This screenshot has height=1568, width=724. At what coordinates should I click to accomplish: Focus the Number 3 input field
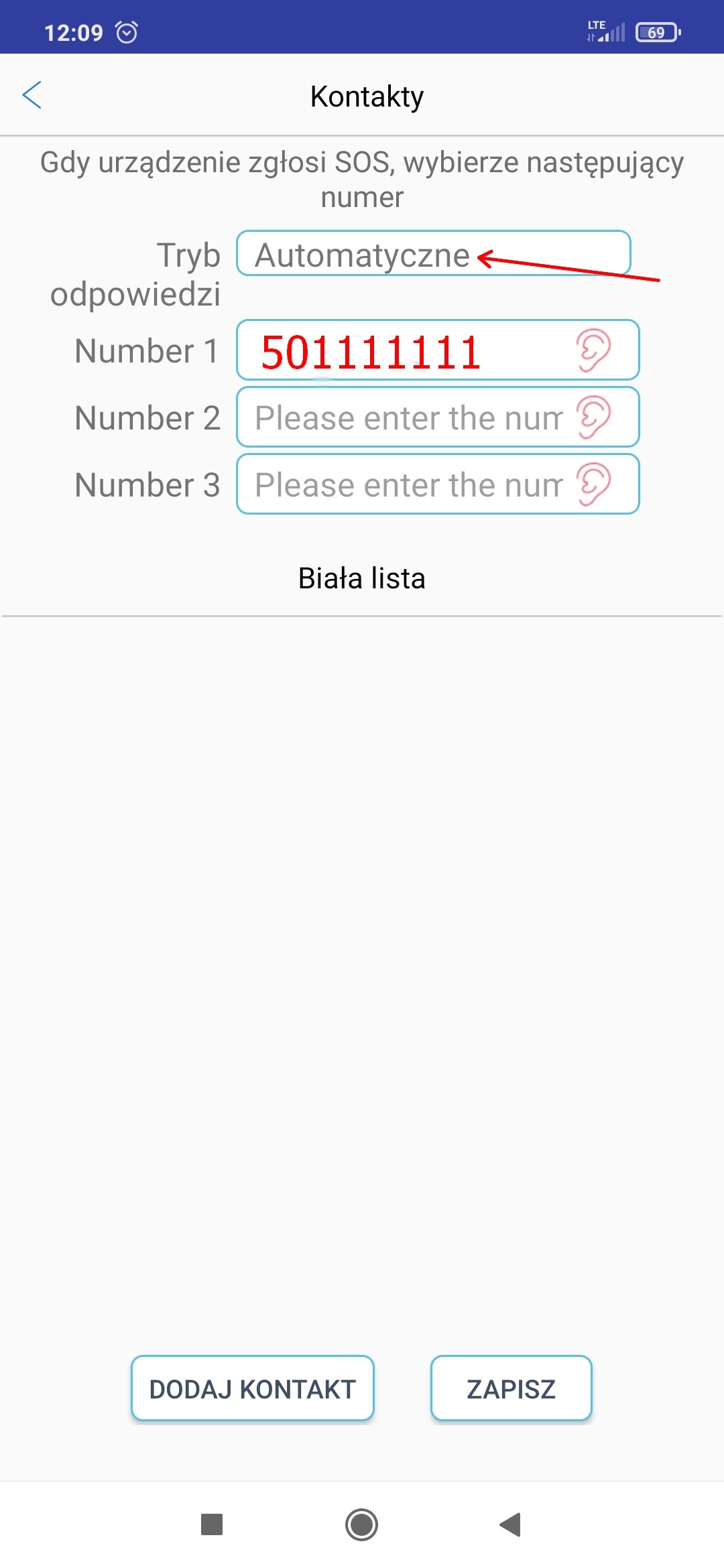408,484
